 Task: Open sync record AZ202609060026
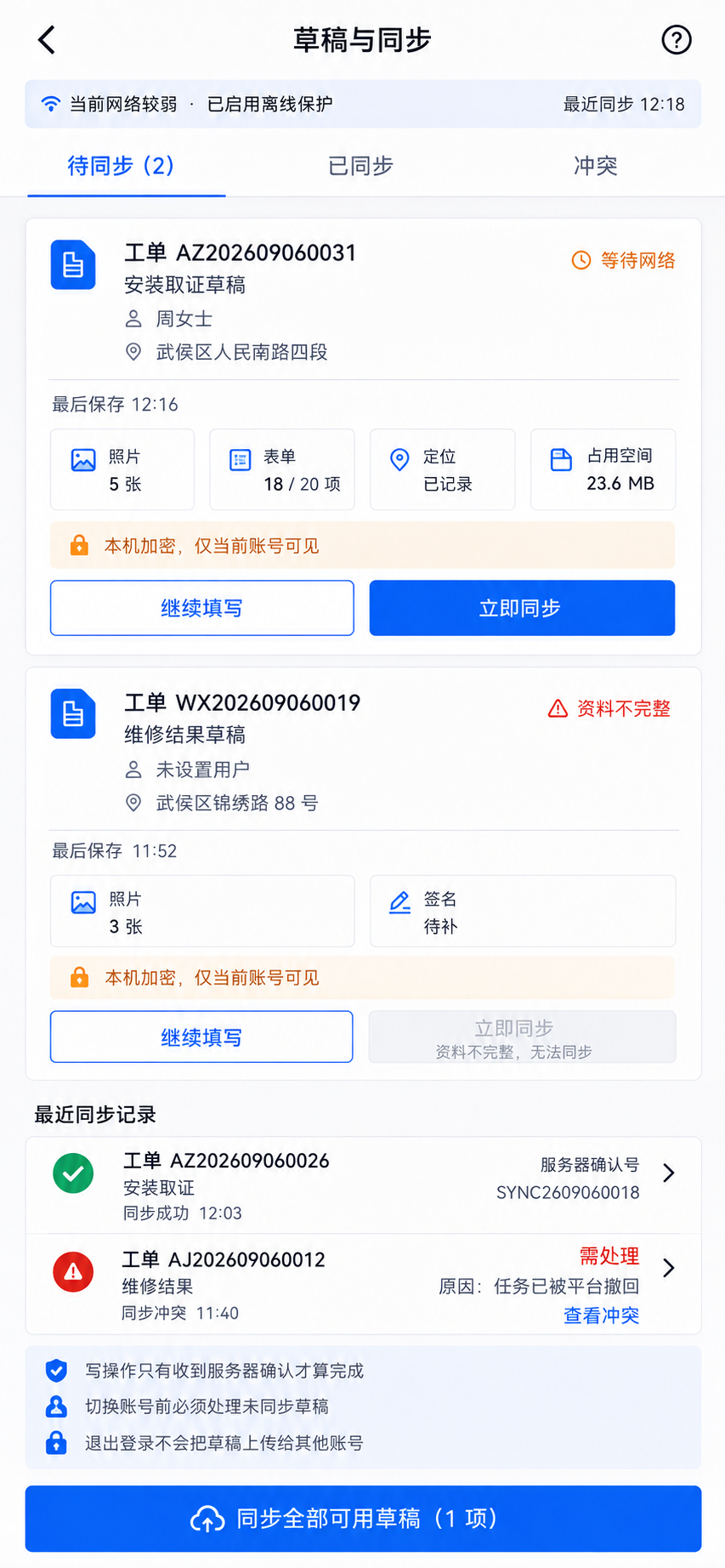[x=363, y=1185]
